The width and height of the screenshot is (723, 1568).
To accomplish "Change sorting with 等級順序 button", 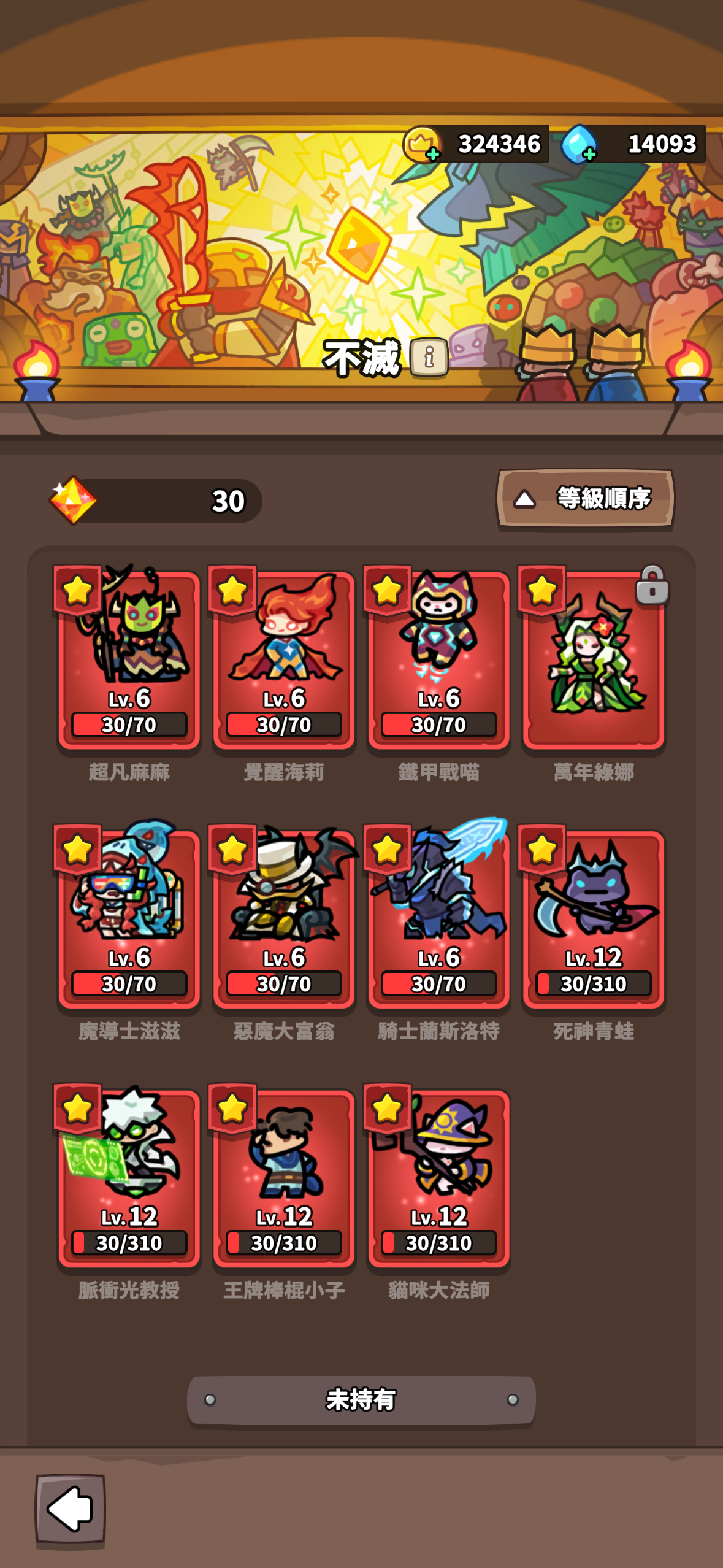I will pyautogui.click(x=586, y=499).
